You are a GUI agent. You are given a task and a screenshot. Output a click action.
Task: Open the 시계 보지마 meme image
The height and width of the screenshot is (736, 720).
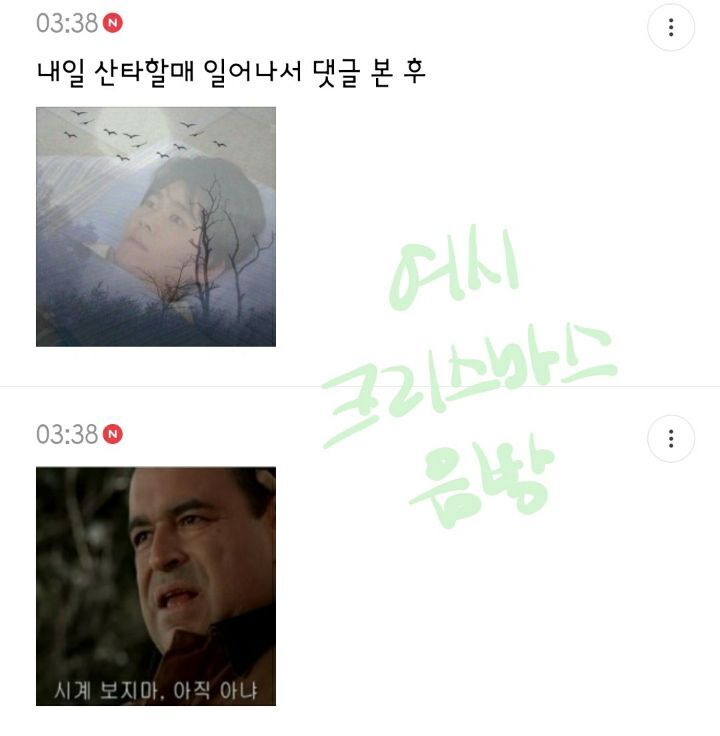coord(156,586)
